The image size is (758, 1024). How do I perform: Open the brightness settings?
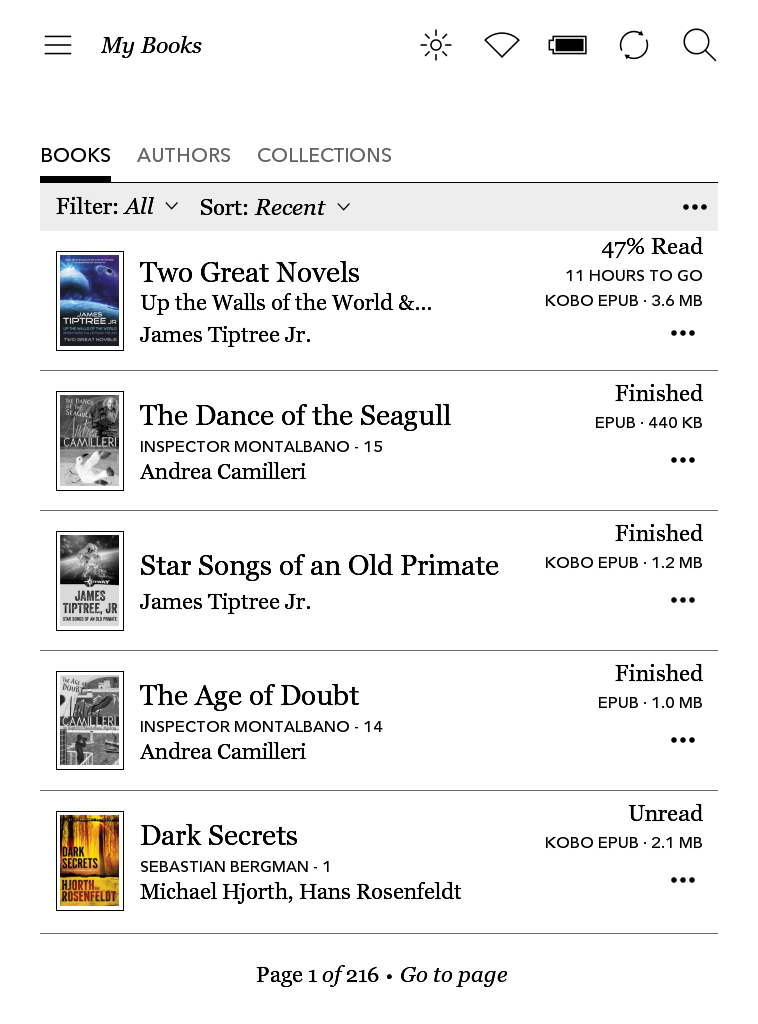(436, 45)
